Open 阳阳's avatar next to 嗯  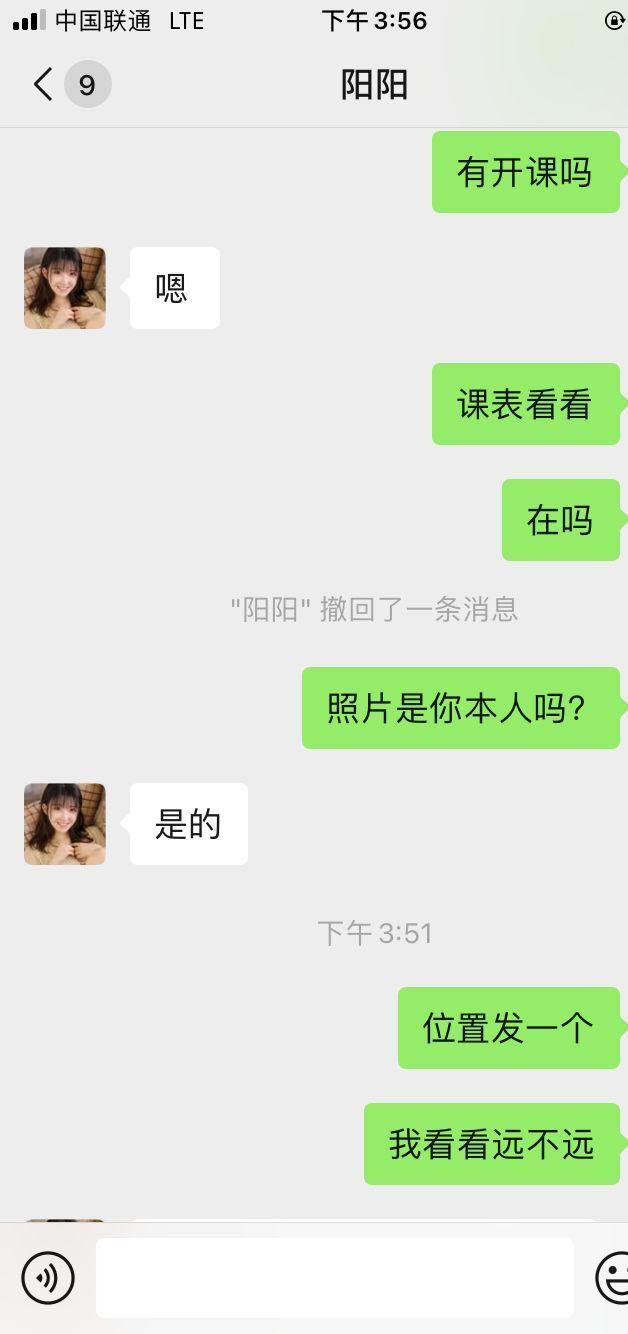click(x=65, y=288)
